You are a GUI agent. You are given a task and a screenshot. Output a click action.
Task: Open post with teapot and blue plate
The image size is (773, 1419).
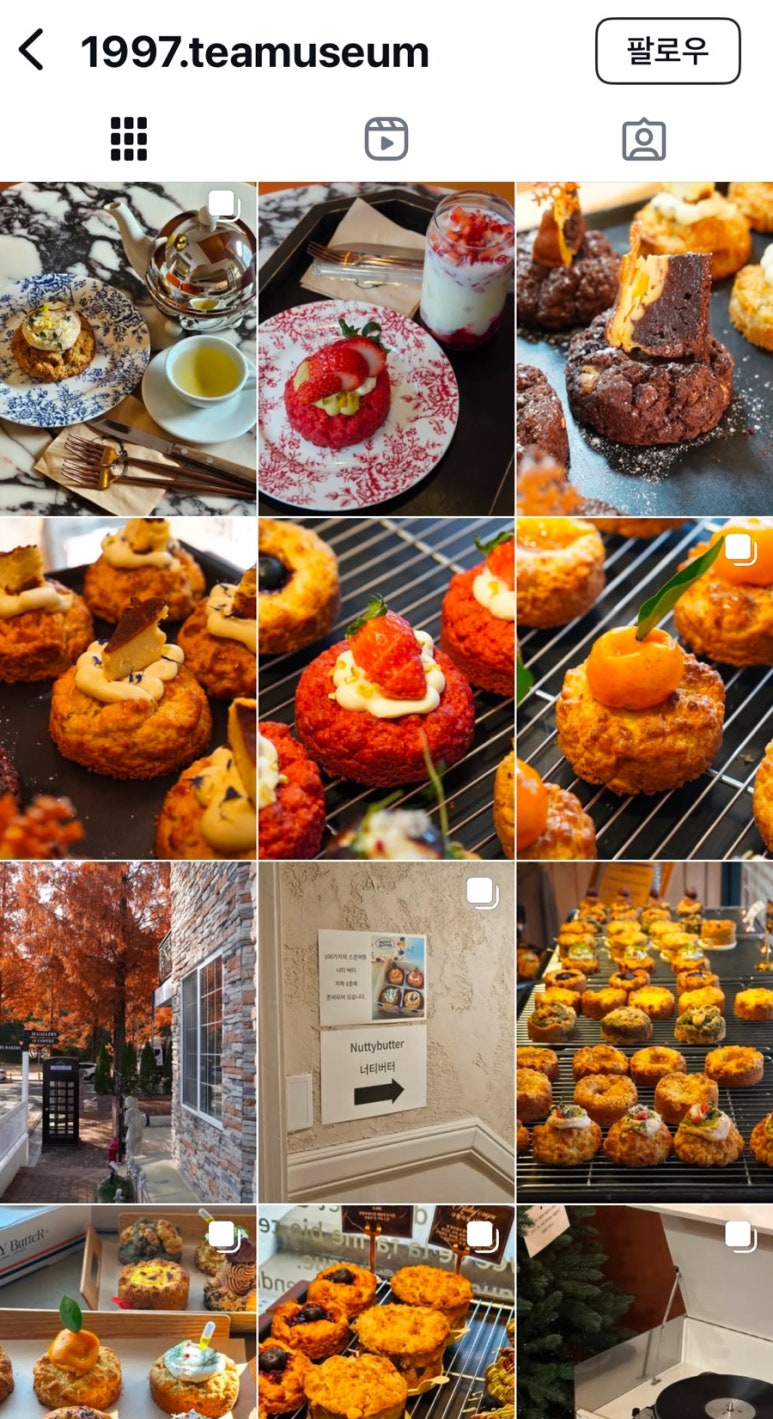[128, 348]
